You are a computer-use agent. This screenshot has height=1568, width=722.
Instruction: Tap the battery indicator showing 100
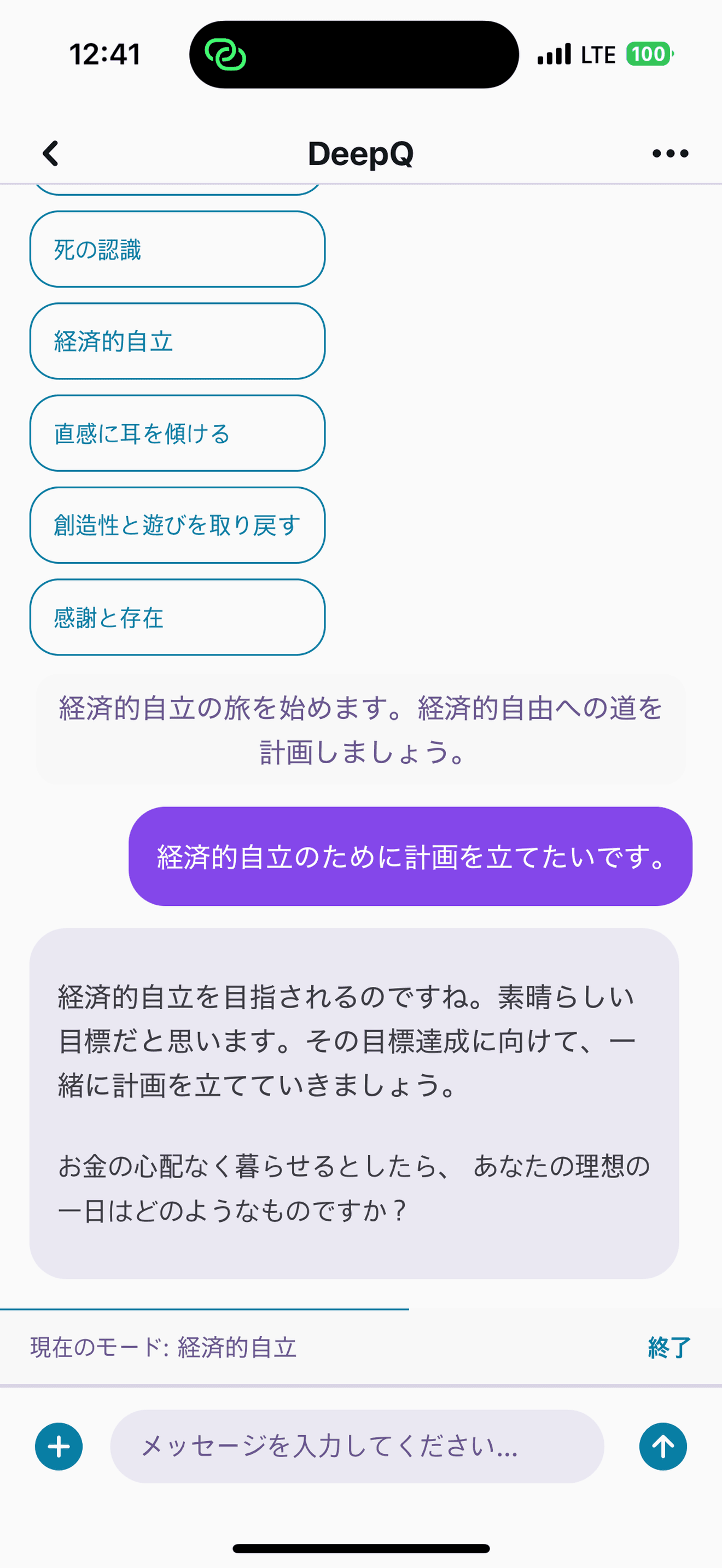(x=649, y=55)
